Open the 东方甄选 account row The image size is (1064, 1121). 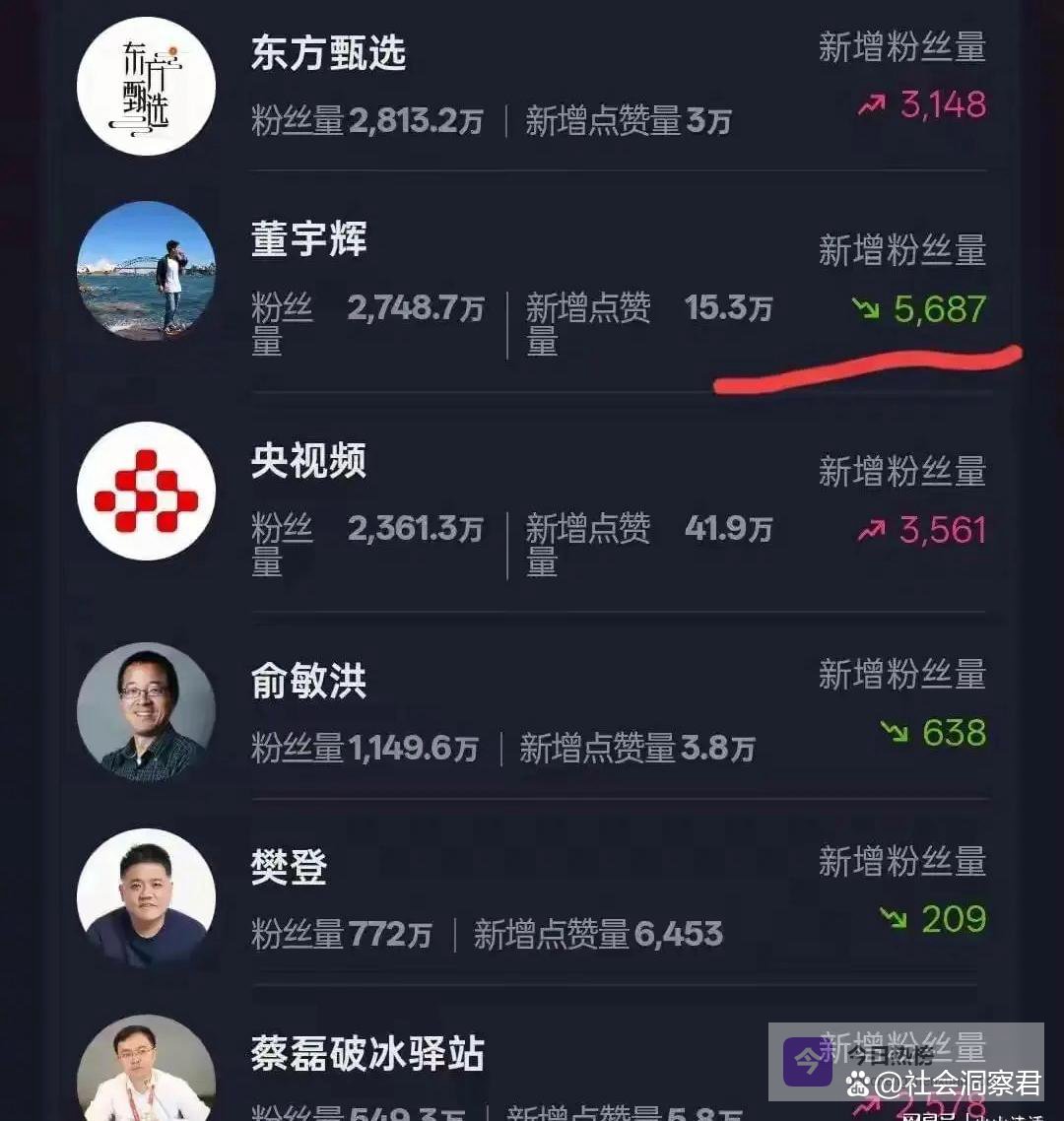tap(329, 54)
